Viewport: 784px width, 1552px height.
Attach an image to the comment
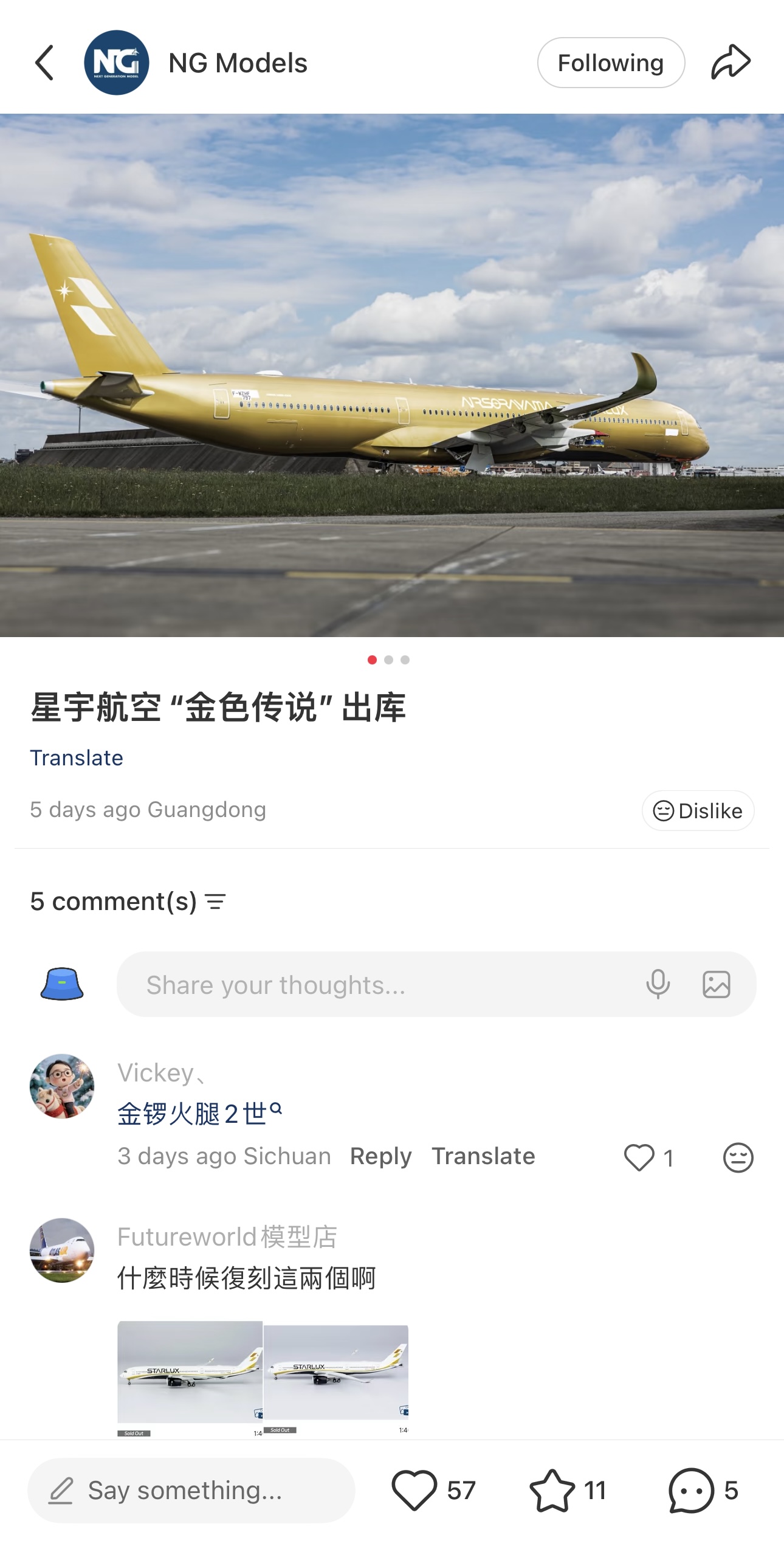pyautogui.click(x=716, y=984)
